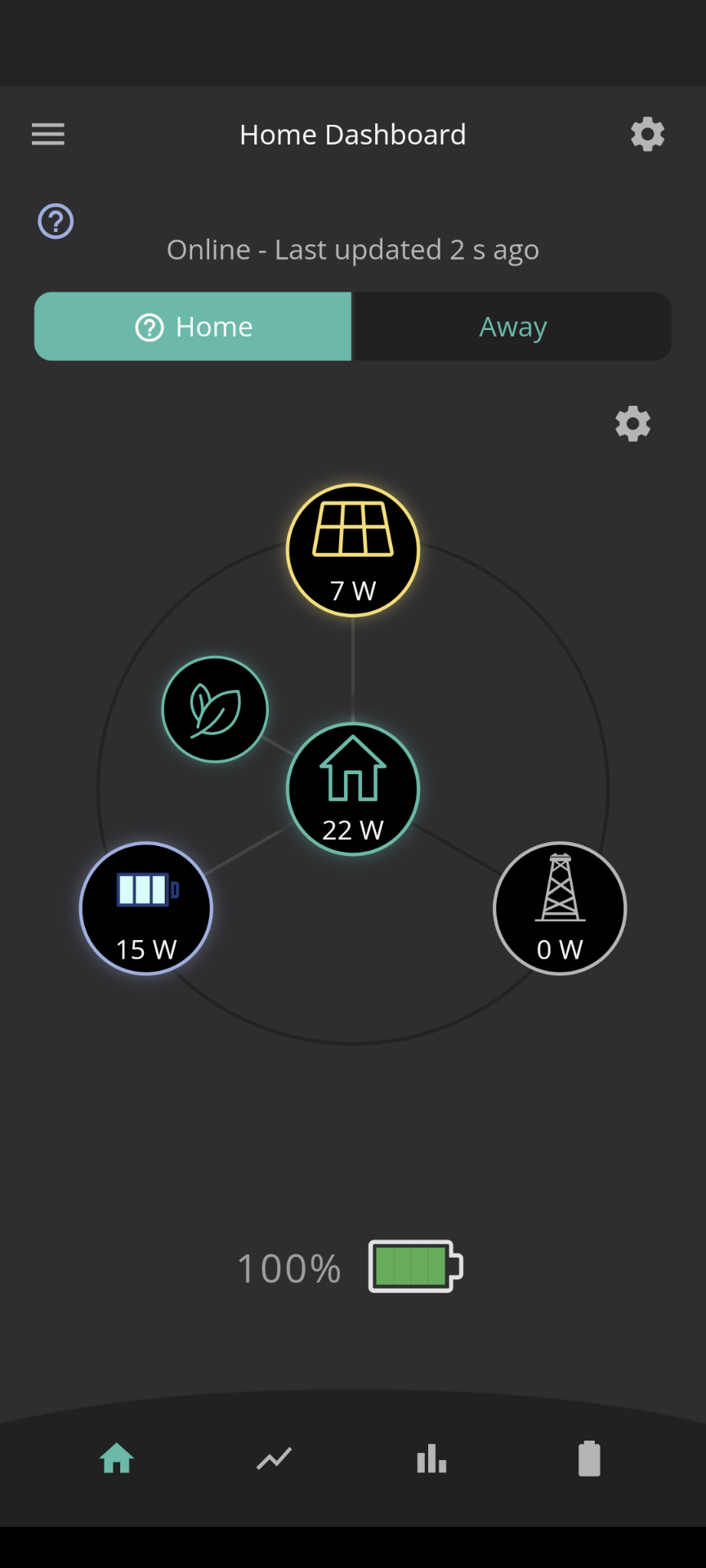Open the power flow diagram settings gear

pos(632,424)
